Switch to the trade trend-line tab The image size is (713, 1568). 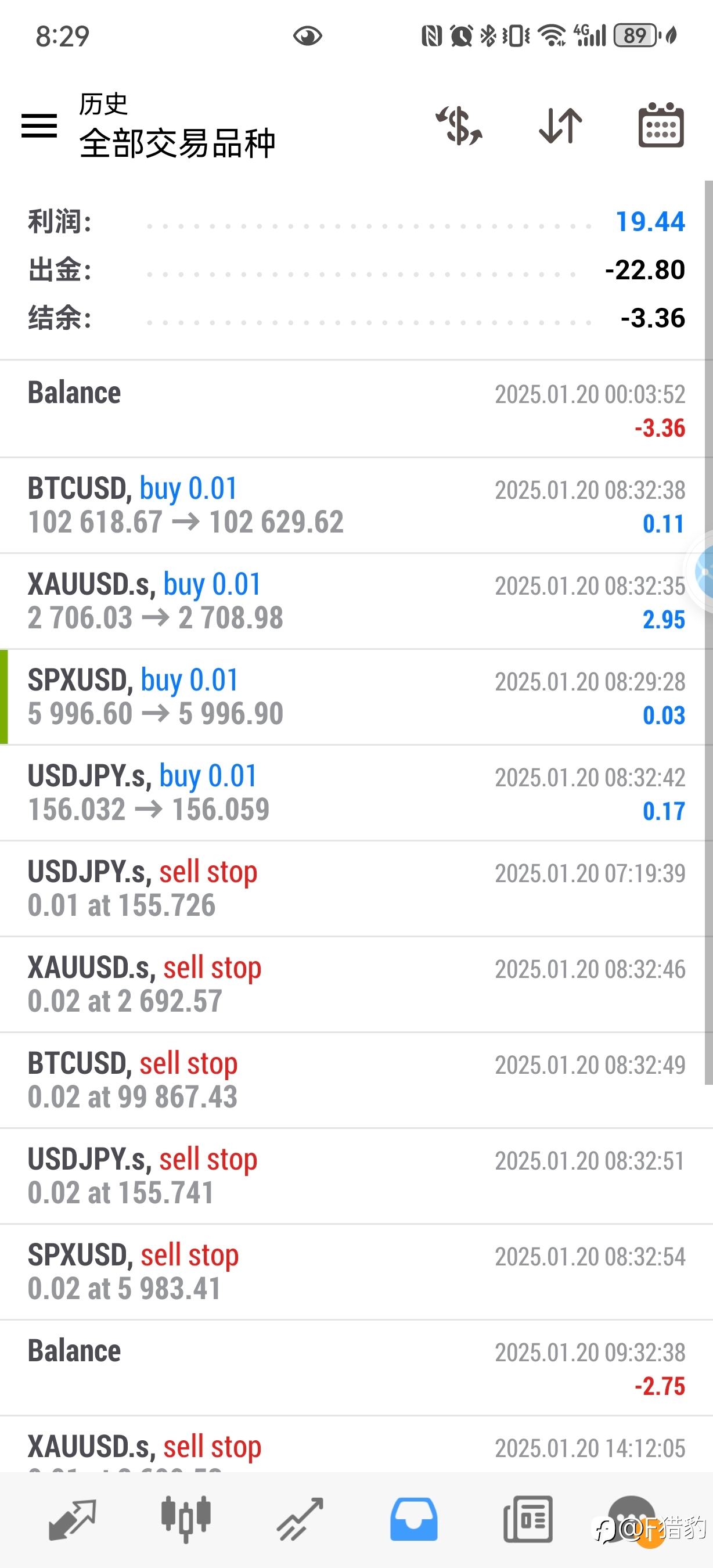pos(300,1520)
